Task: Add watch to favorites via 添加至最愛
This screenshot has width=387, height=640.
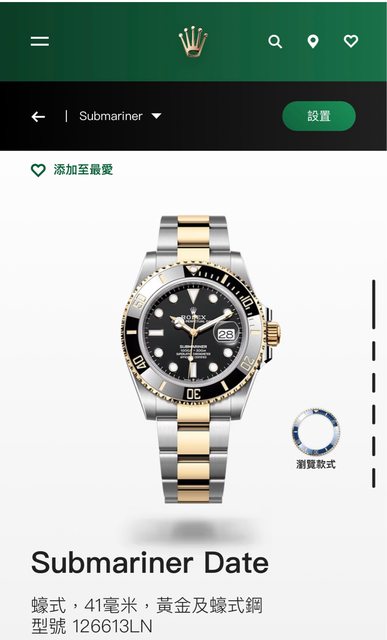Action: pos(72,170)
